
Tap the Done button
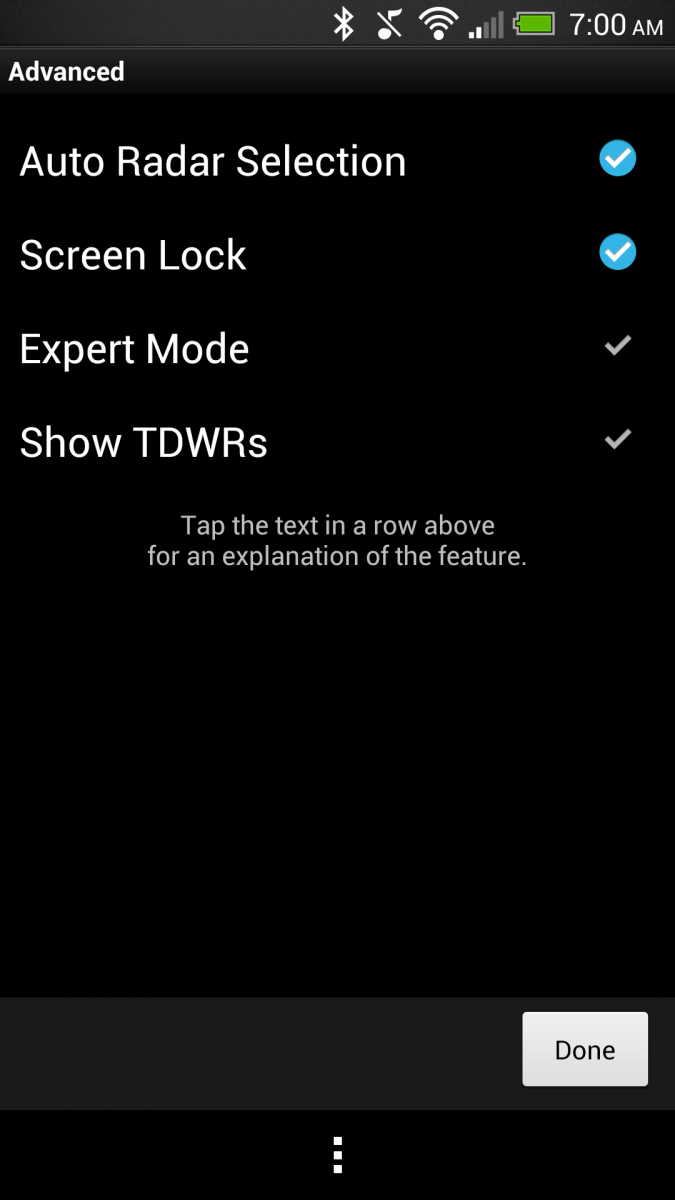tap(585, 1049)
